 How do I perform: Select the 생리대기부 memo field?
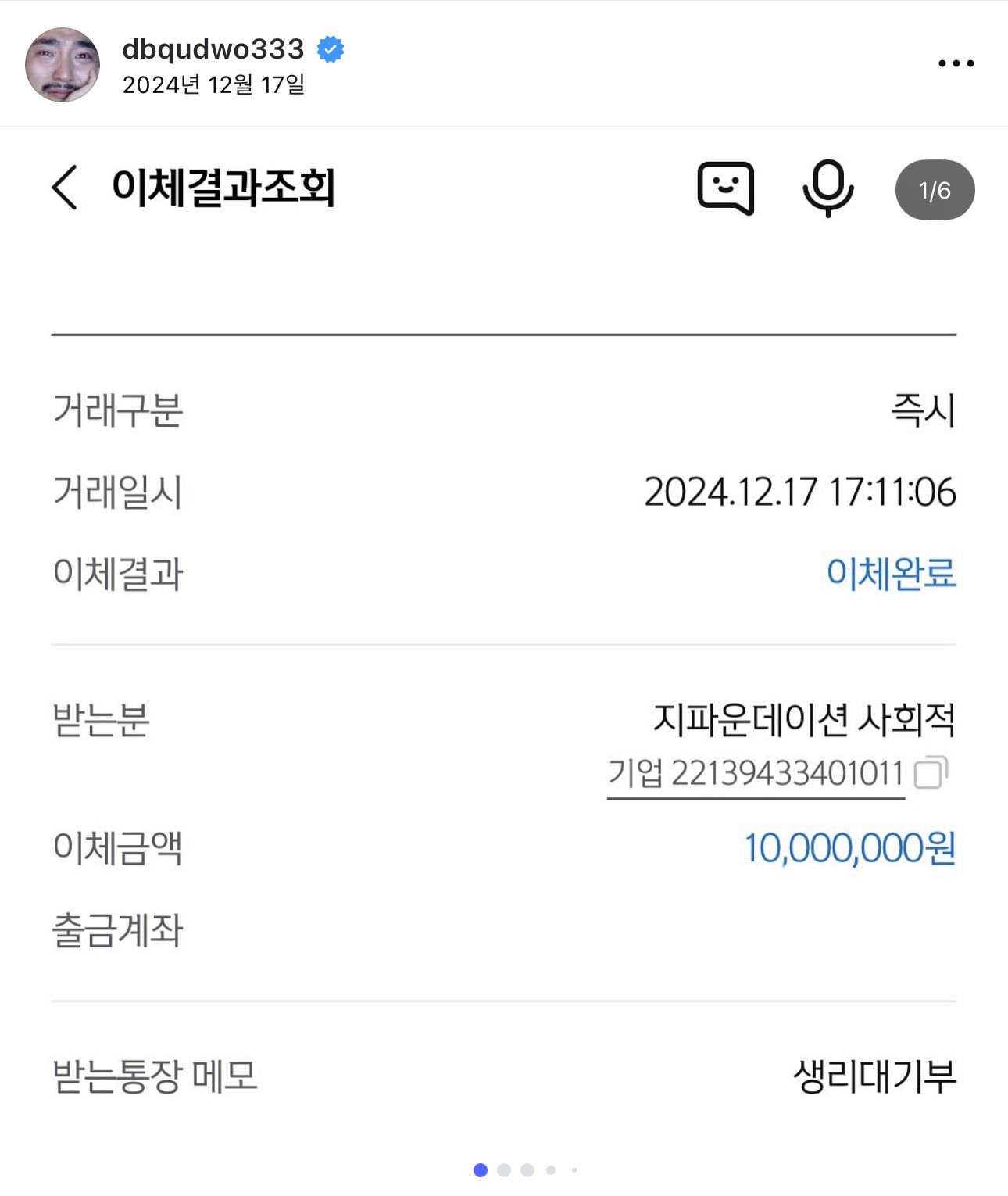[874, 1076]
